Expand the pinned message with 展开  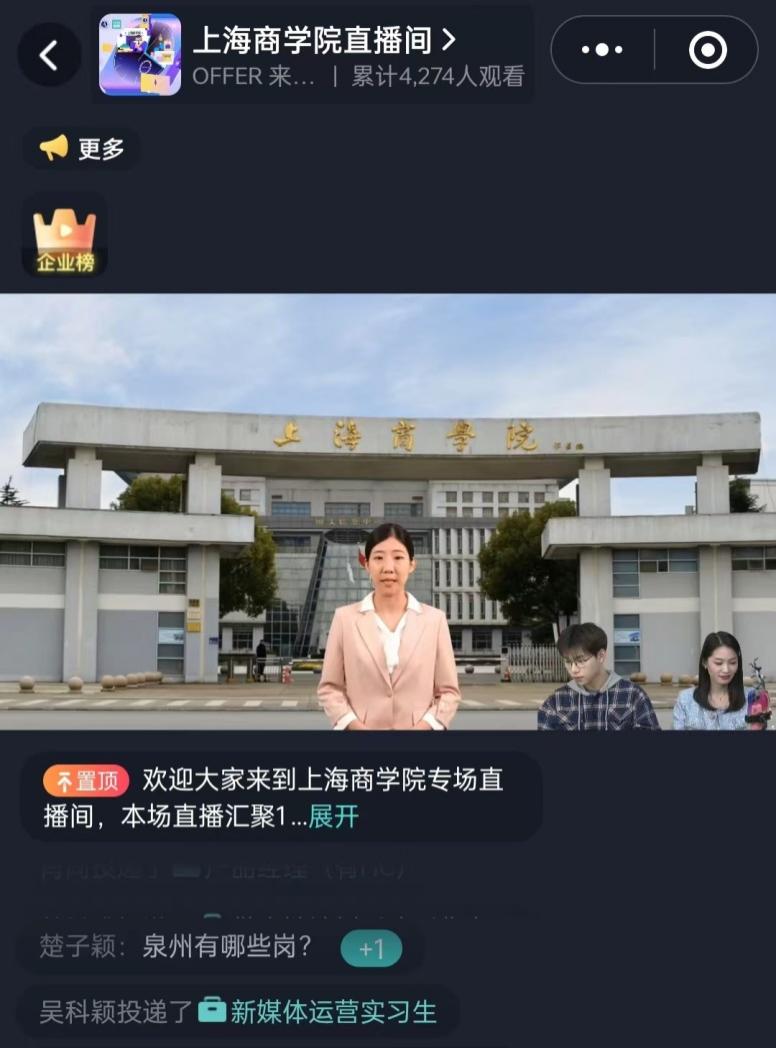pyautogui.click(x=333, y=816)
